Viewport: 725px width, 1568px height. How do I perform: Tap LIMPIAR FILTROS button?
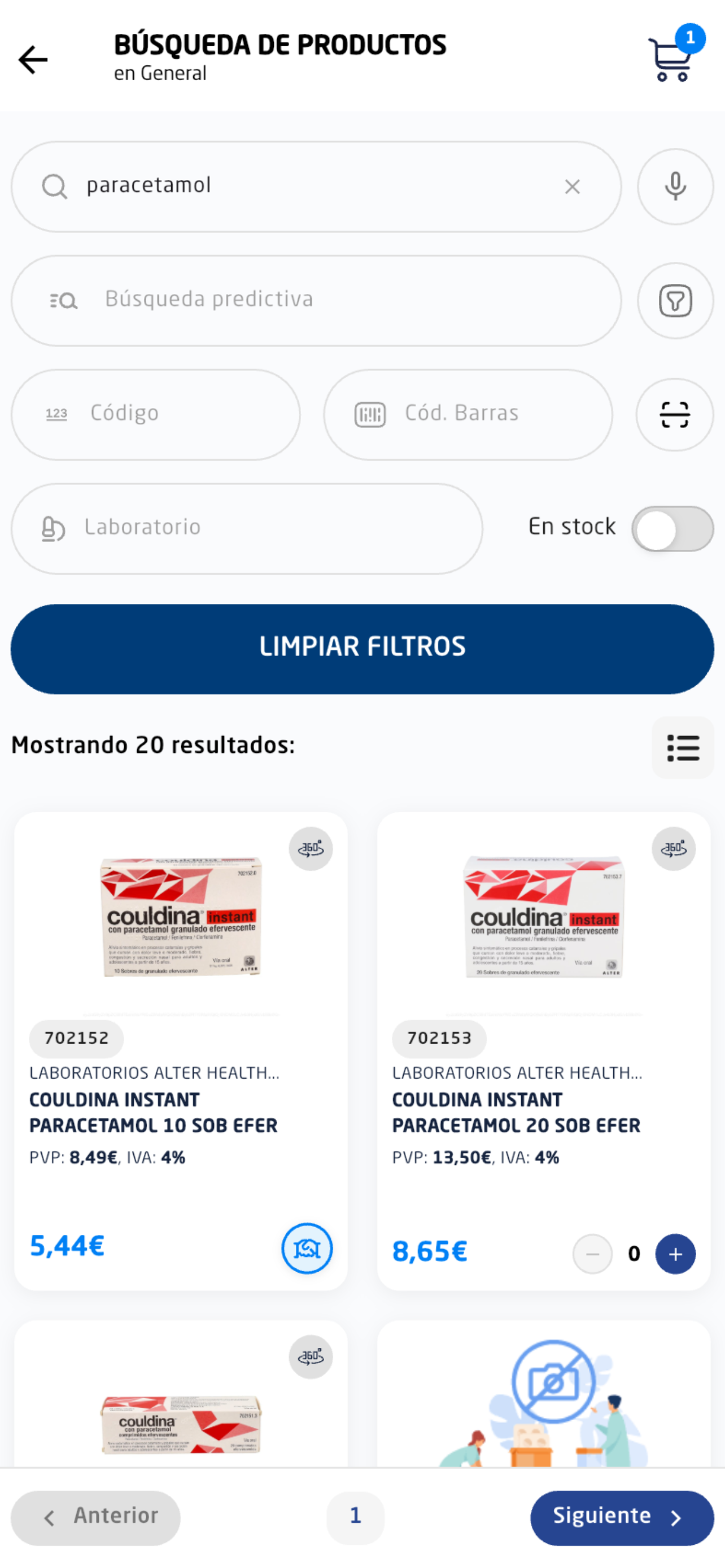[x=362, y=649]
